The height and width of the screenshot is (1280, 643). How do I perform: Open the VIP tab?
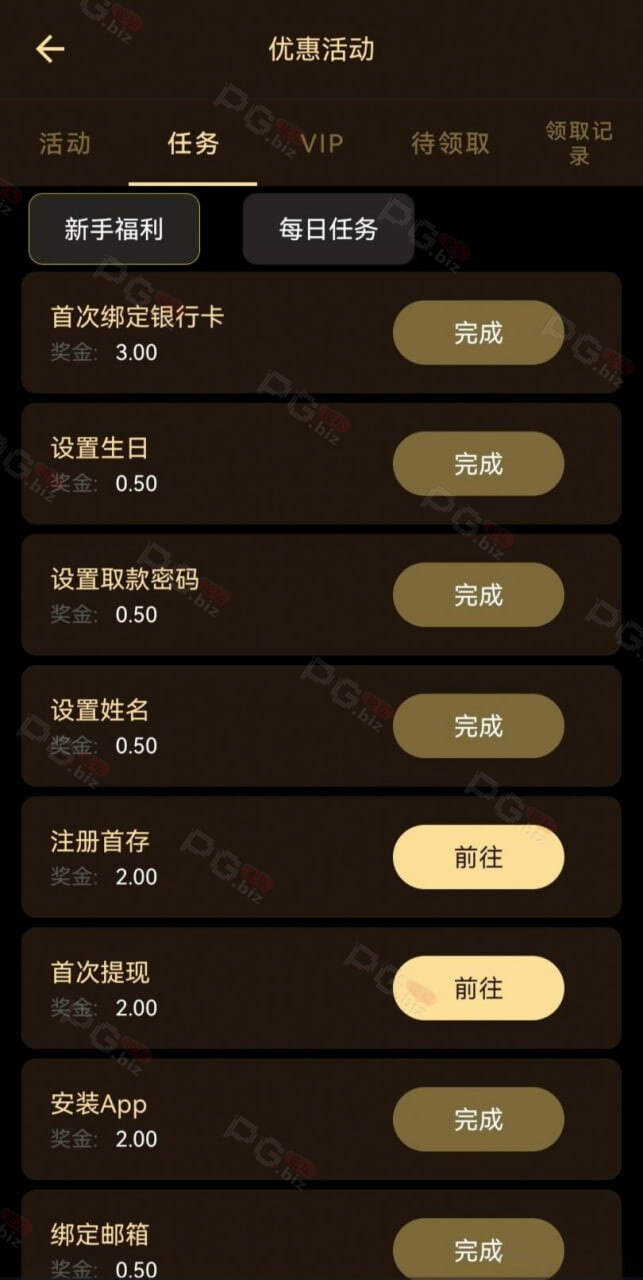pyautogui.click(x=322, y=143)
